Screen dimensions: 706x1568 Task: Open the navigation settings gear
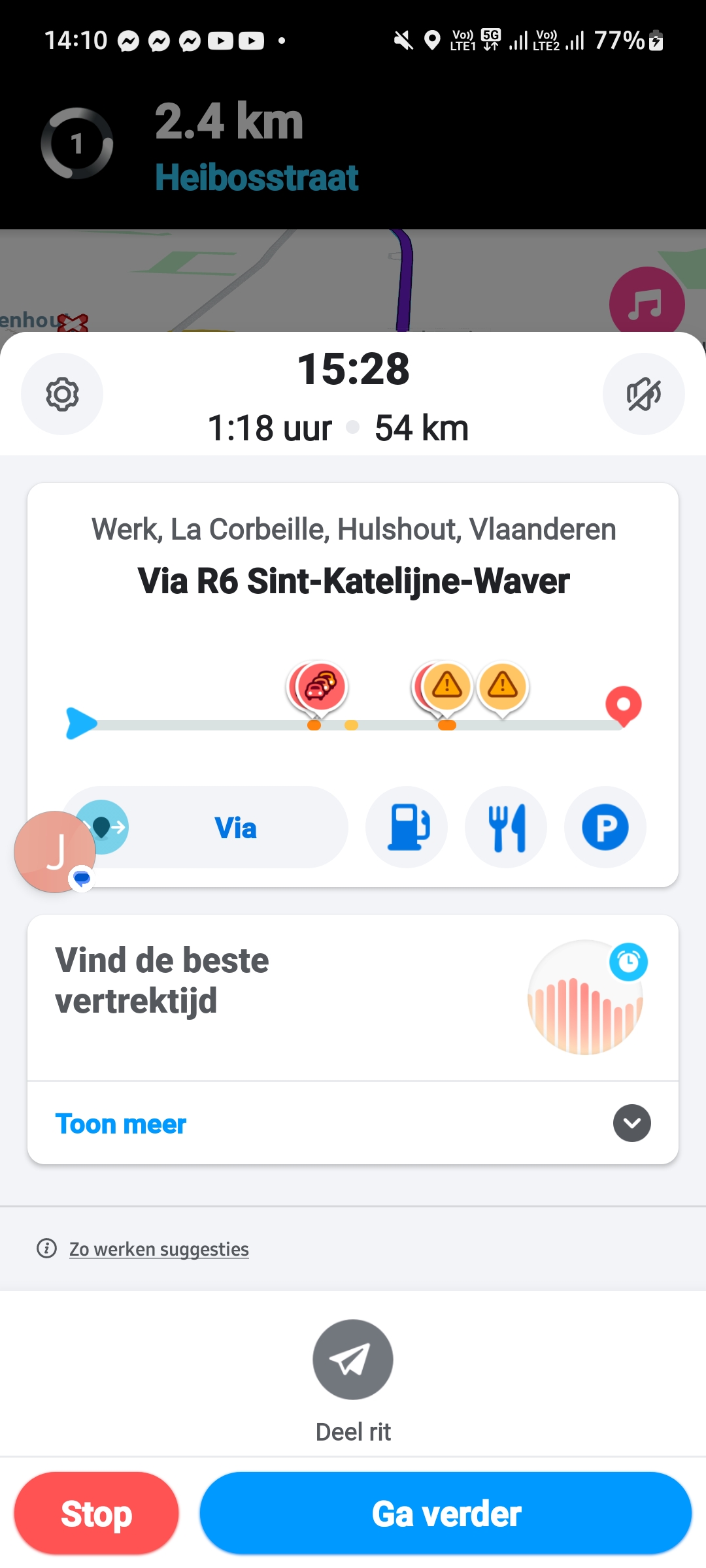tap(62, 394)
